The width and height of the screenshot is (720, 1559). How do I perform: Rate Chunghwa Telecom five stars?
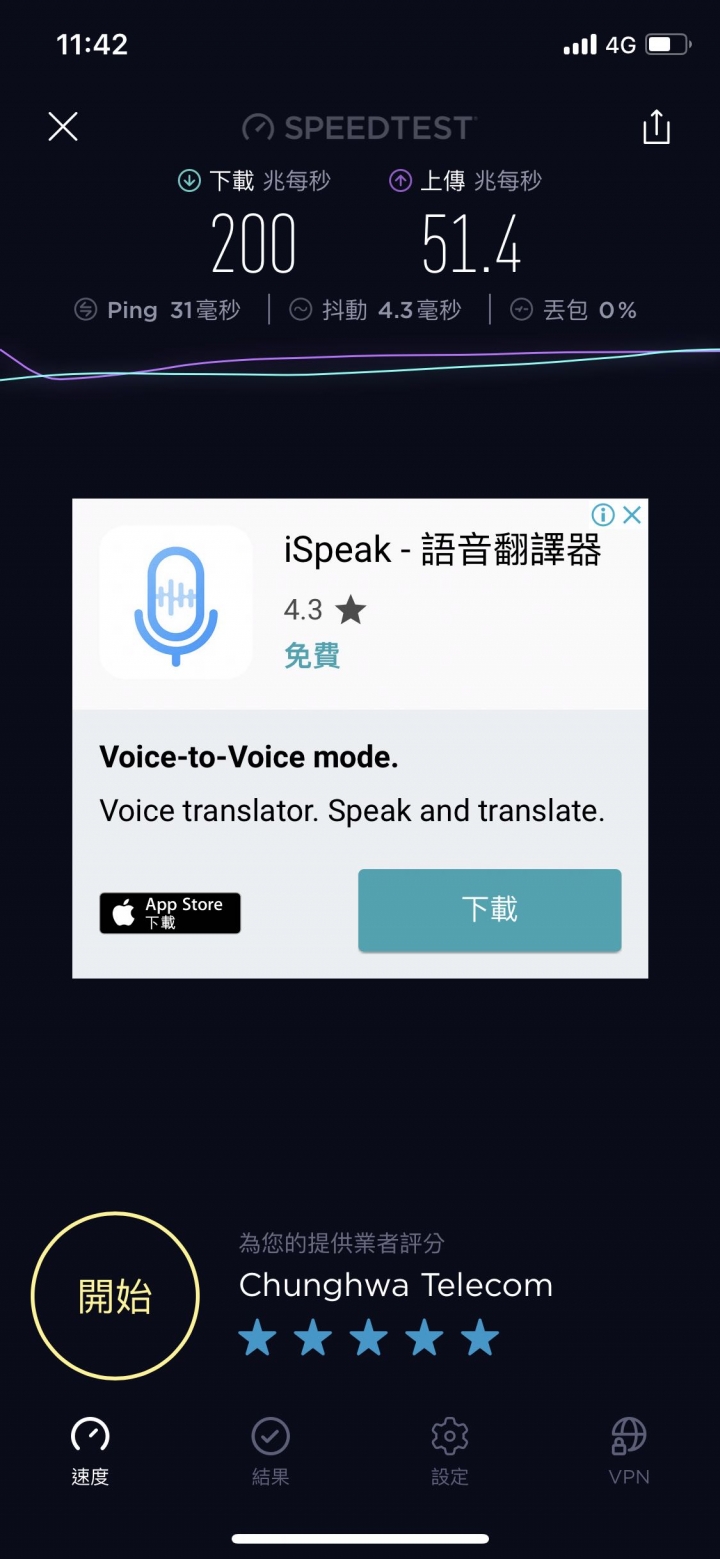480,1338
